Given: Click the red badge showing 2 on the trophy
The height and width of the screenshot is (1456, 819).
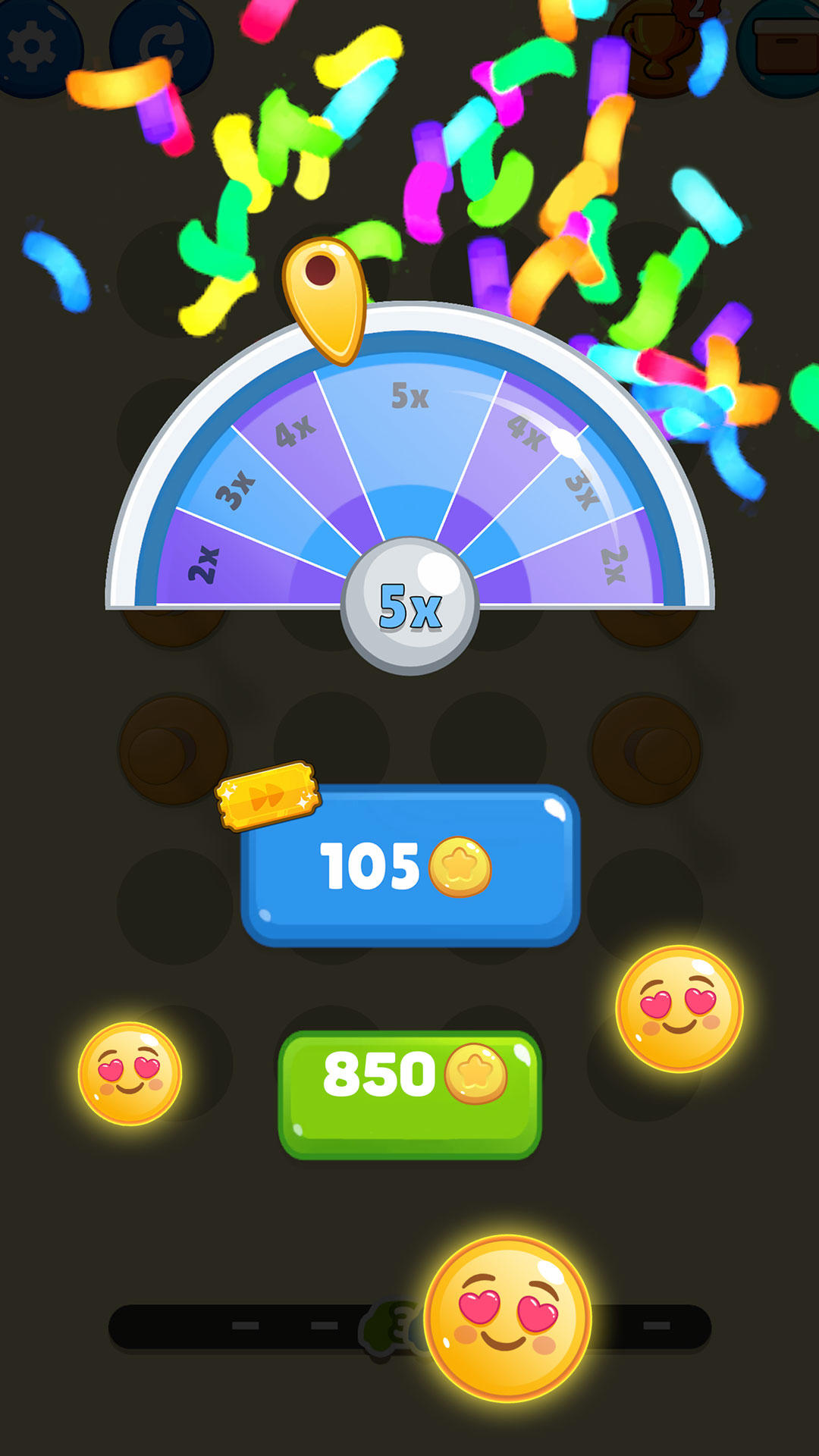Looking at the screenshot, I should click(x=694, y=9).
